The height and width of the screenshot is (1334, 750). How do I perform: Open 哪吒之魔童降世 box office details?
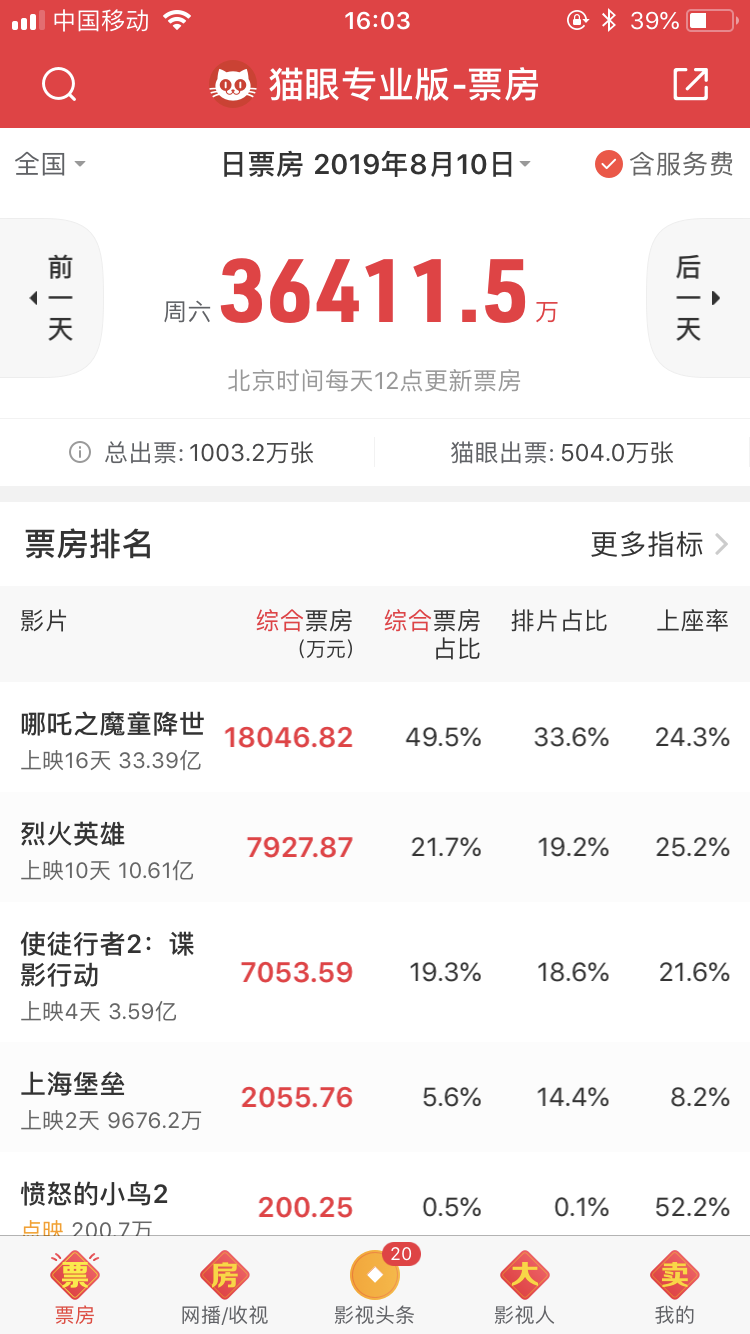375,737
